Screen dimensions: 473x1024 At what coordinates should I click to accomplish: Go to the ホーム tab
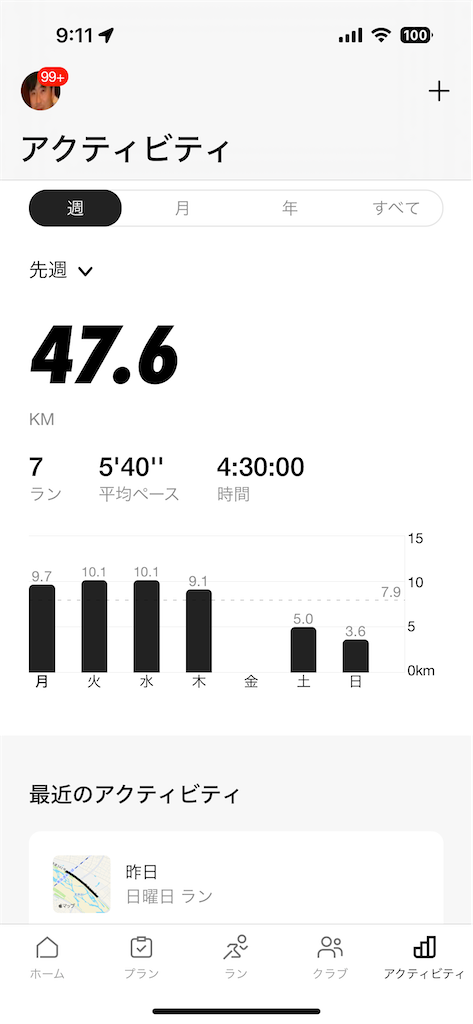(47, 958)
